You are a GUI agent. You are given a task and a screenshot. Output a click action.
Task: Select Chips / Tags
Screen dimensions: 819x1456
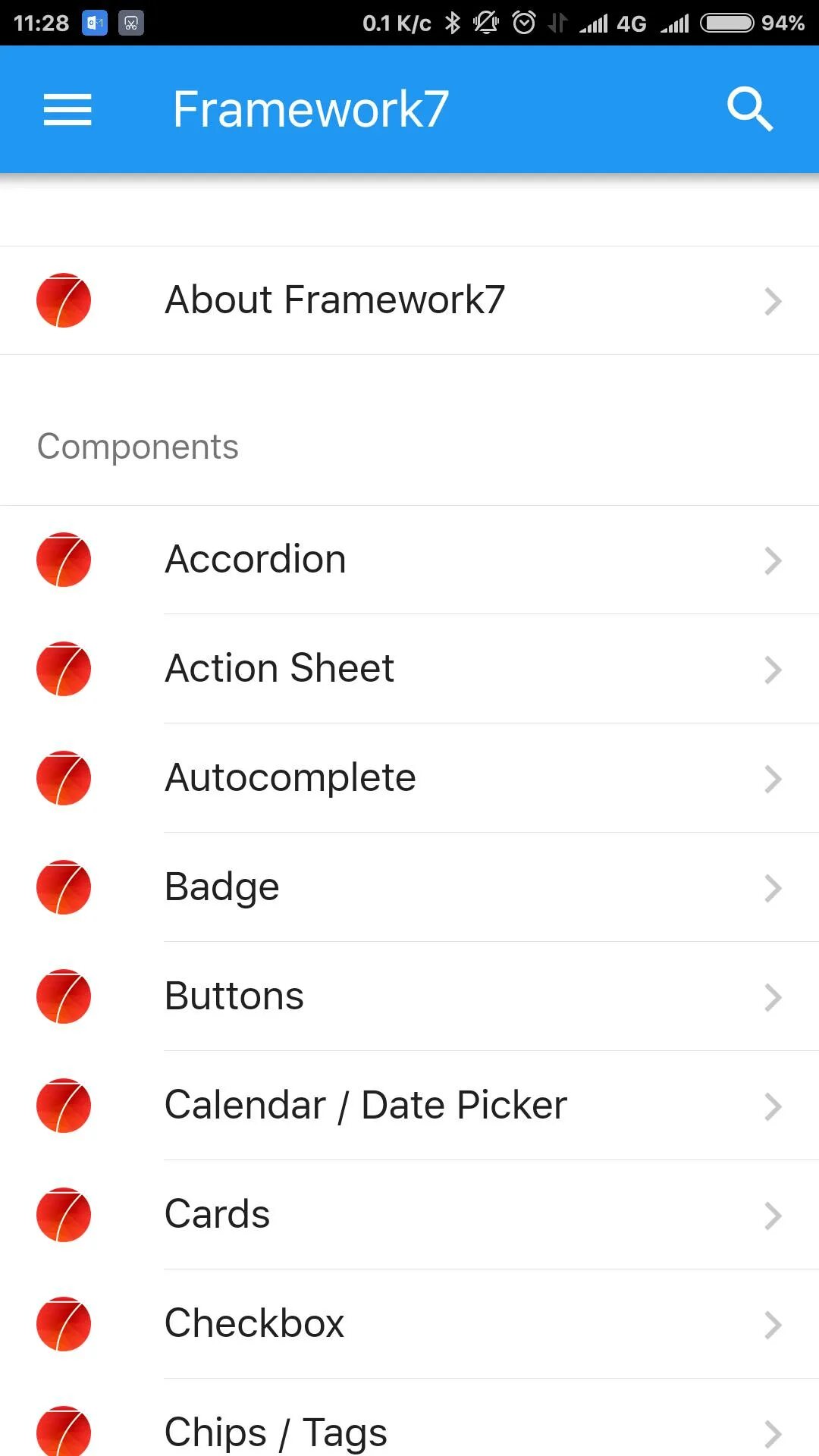pos(409,1418)
